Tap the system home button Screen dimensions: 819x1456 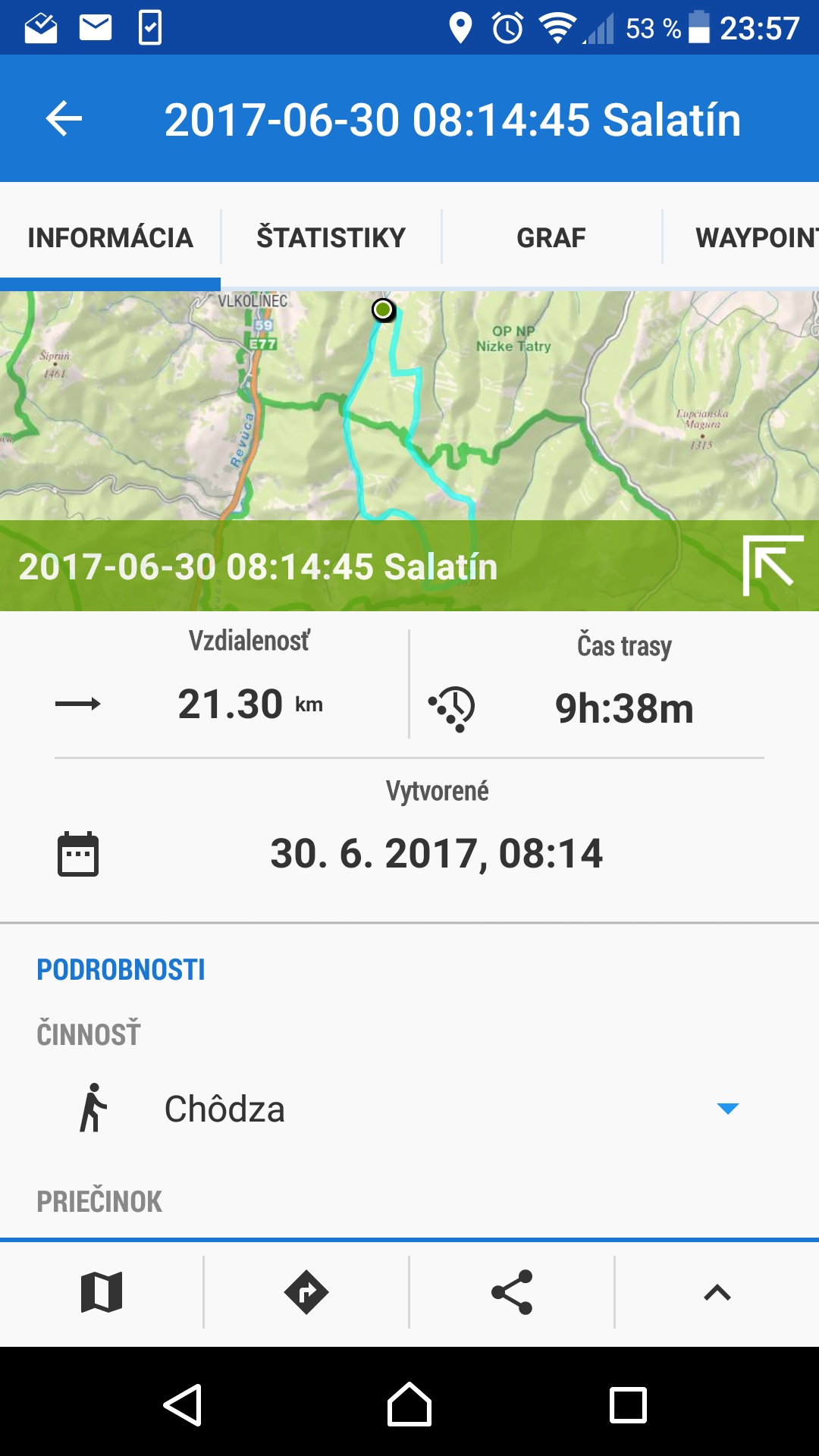tap(409, 1405)
